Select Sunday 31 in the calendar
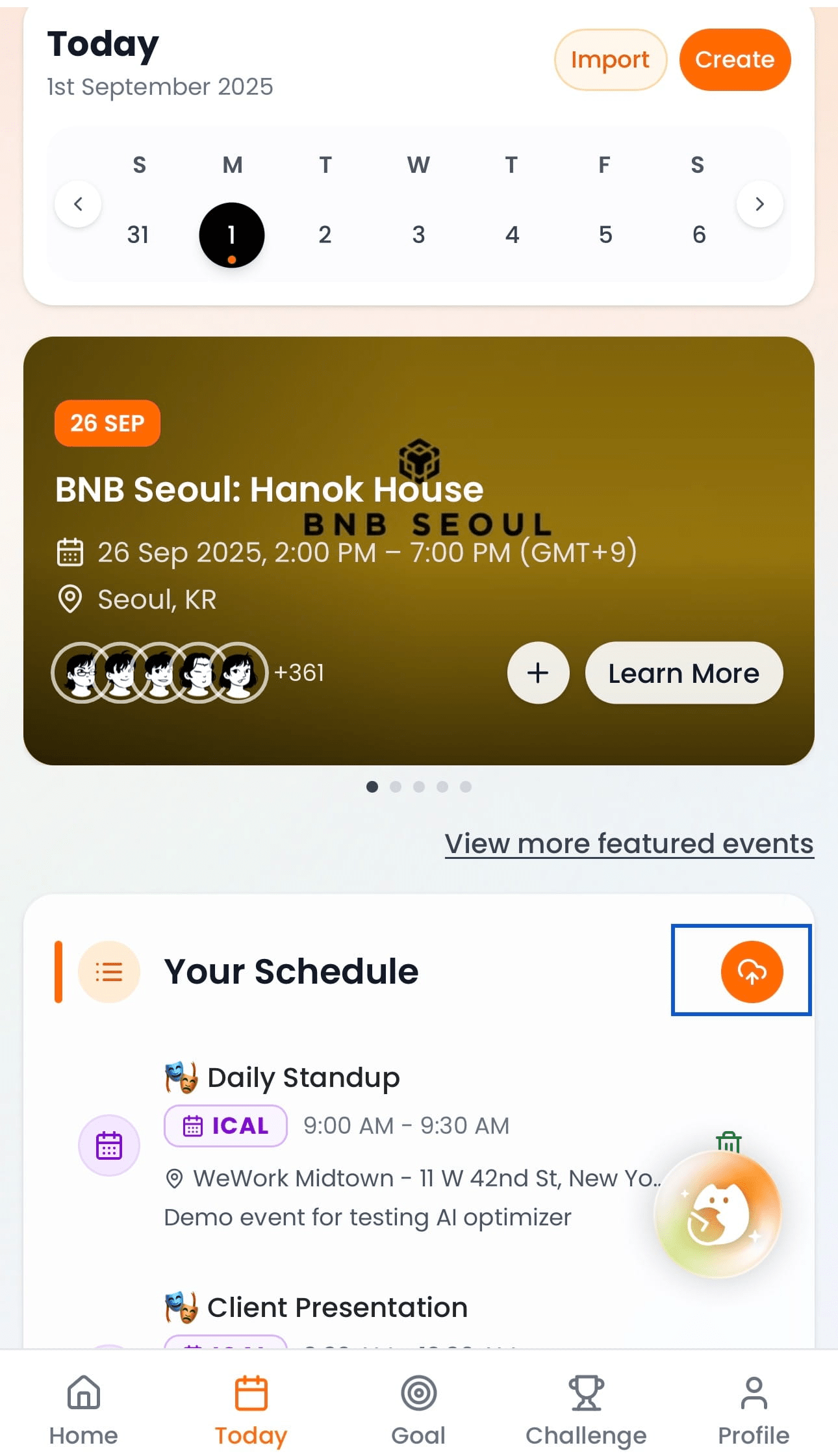The width and height of the screenshot is (838, 1456). point(138,235)
